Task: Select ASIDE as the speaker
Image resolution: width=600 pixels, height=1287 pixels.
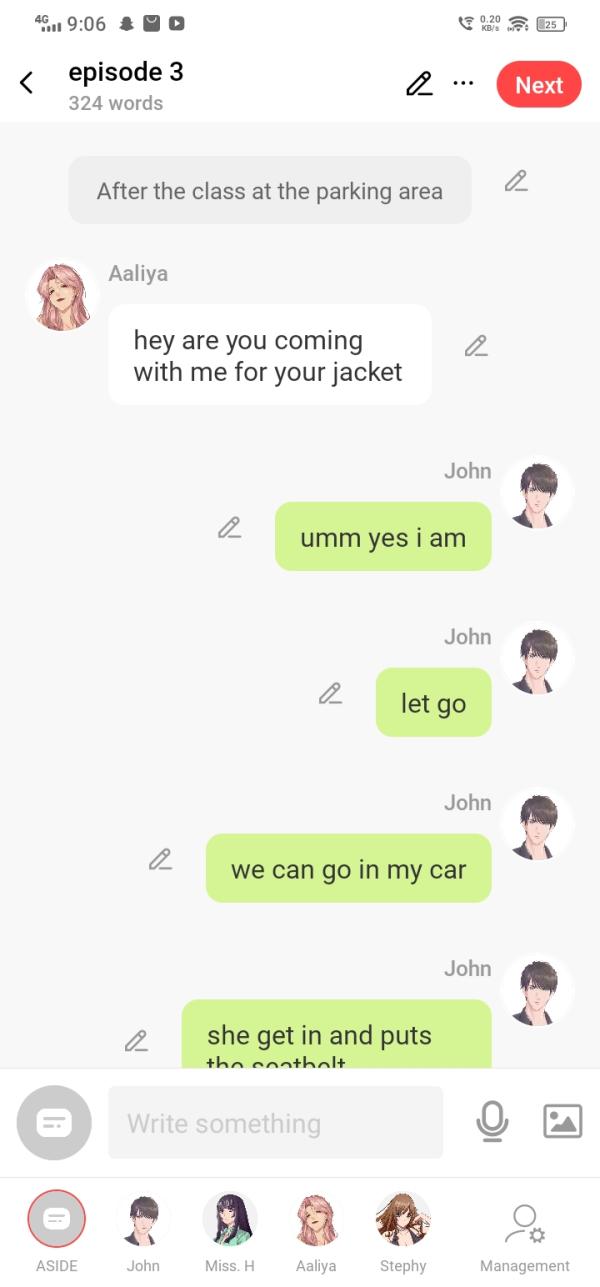Action: [56, 1219]
